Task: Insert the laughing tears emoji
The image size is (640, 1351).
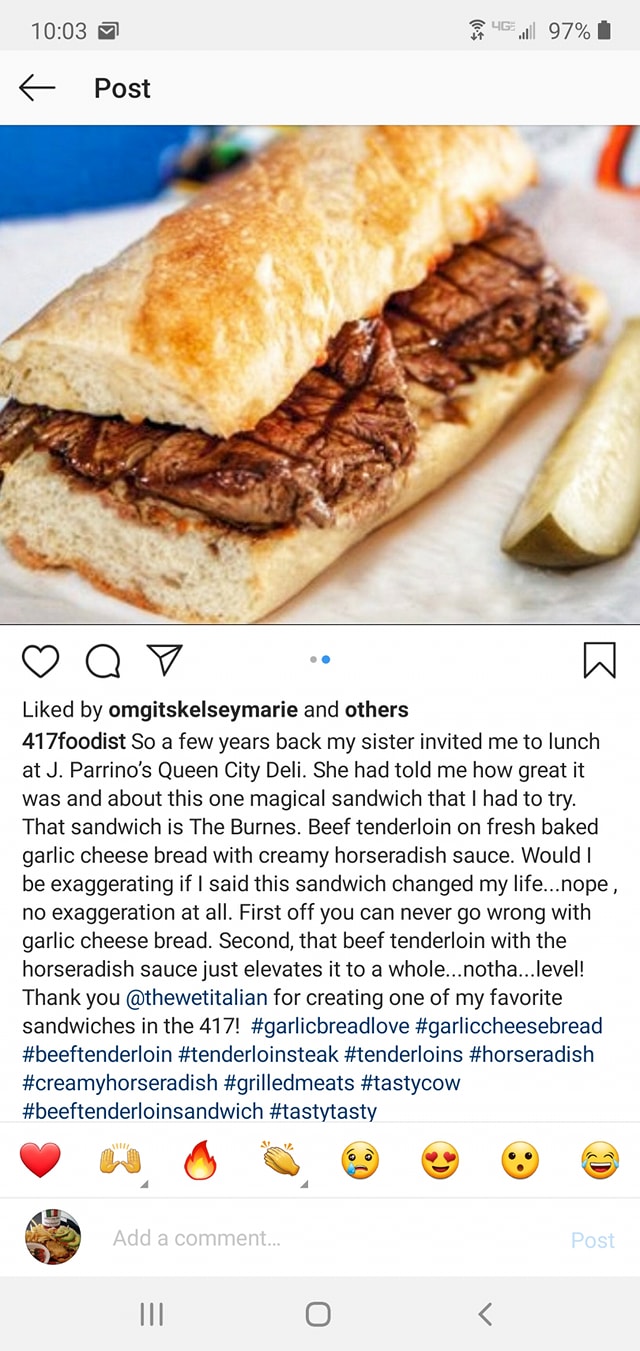Action: click(x=600, y=1160)
